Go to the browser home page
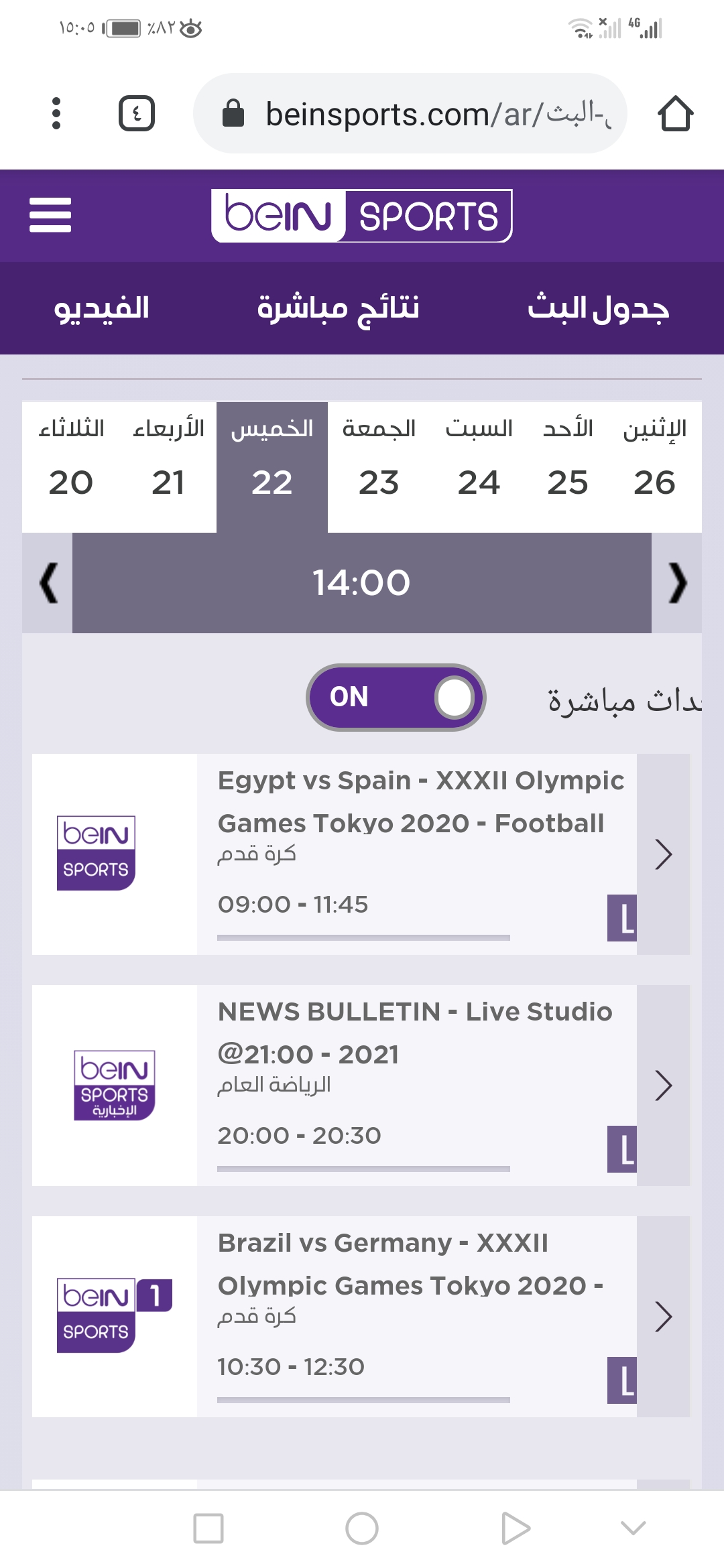The height and width of the screenshot is (1568, 724). pos(675,113)
